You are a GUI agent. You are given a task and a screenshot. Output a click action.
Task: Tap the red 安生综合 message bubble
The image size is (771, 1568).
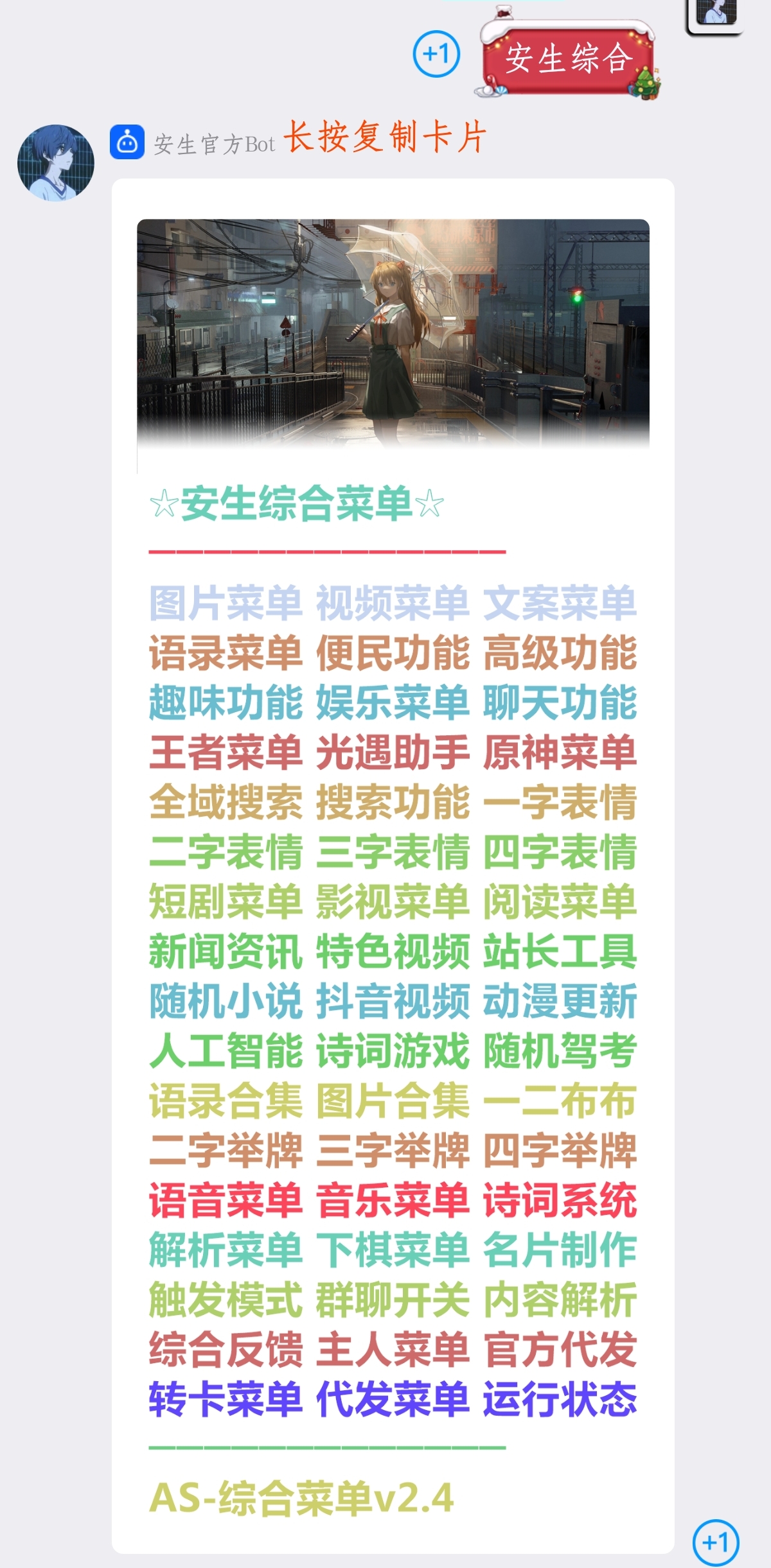tap(569, 58)
